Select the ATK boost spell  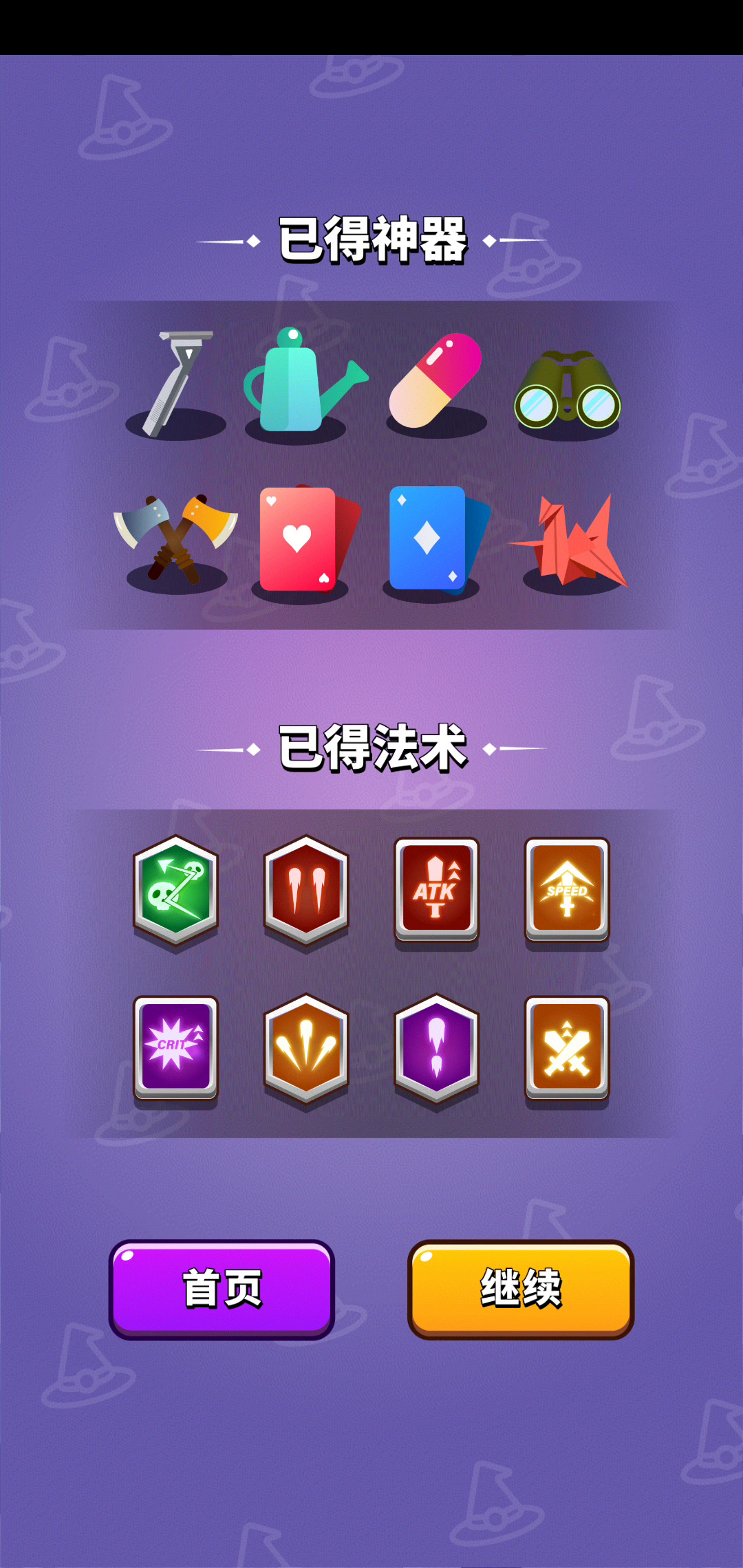tap(436, 892)
